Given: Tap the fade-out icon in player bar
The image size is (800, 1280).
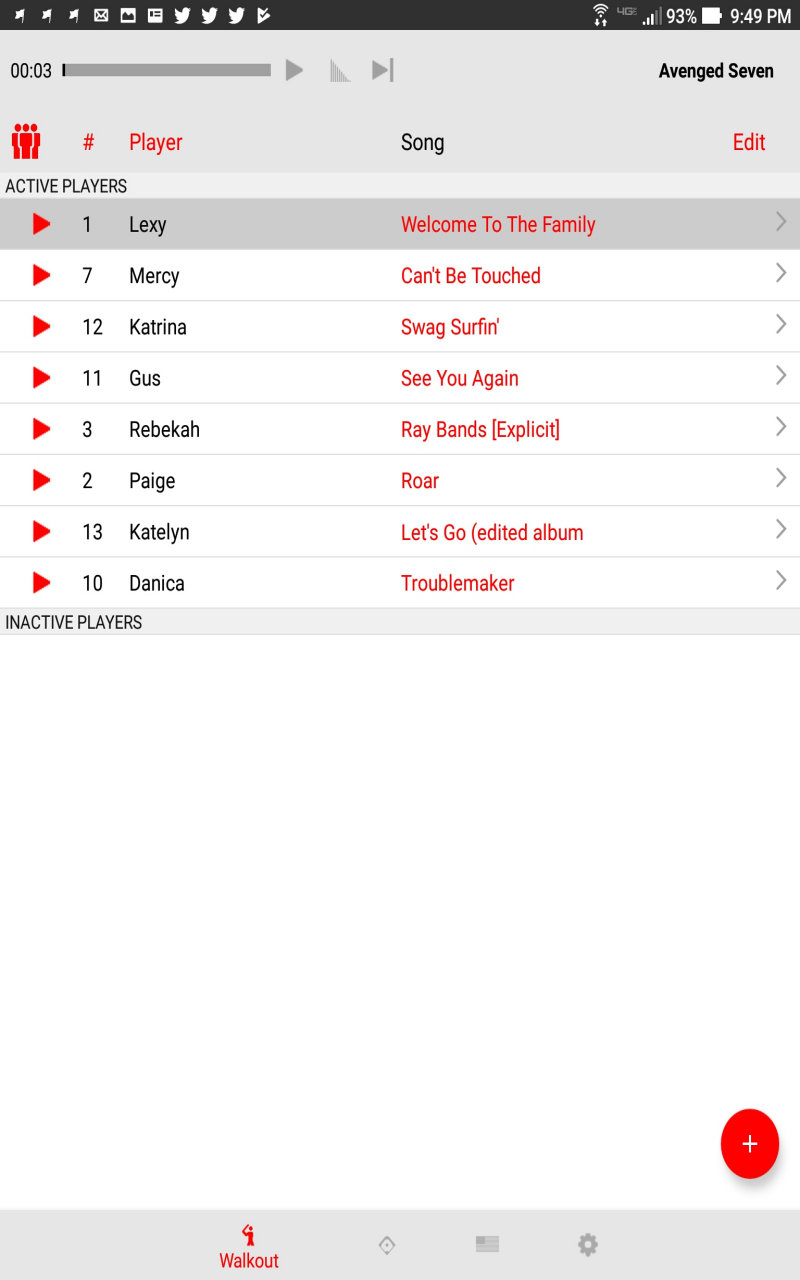Looking at the screenshot, I should click(340, 71).
